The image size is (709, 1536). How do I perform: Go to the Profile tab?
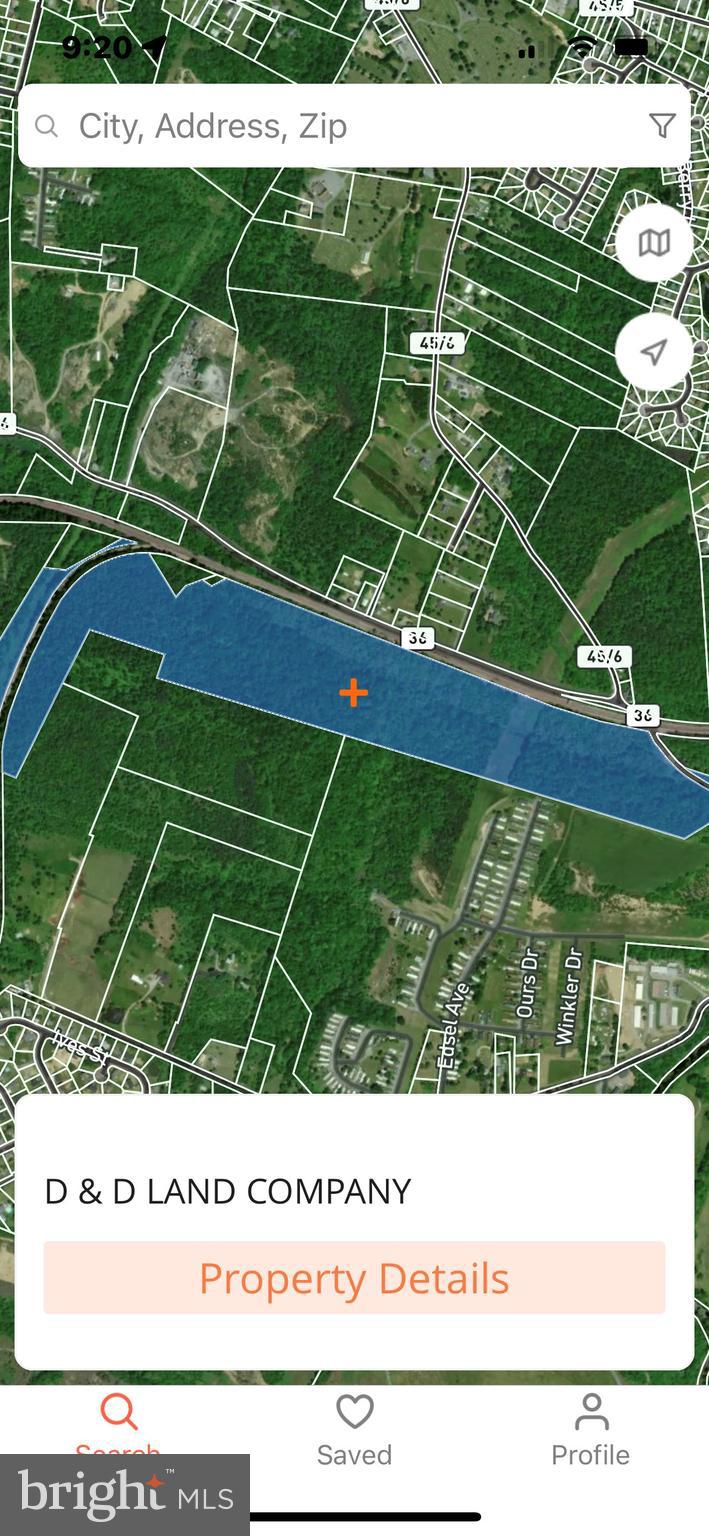pos(590,1430)
